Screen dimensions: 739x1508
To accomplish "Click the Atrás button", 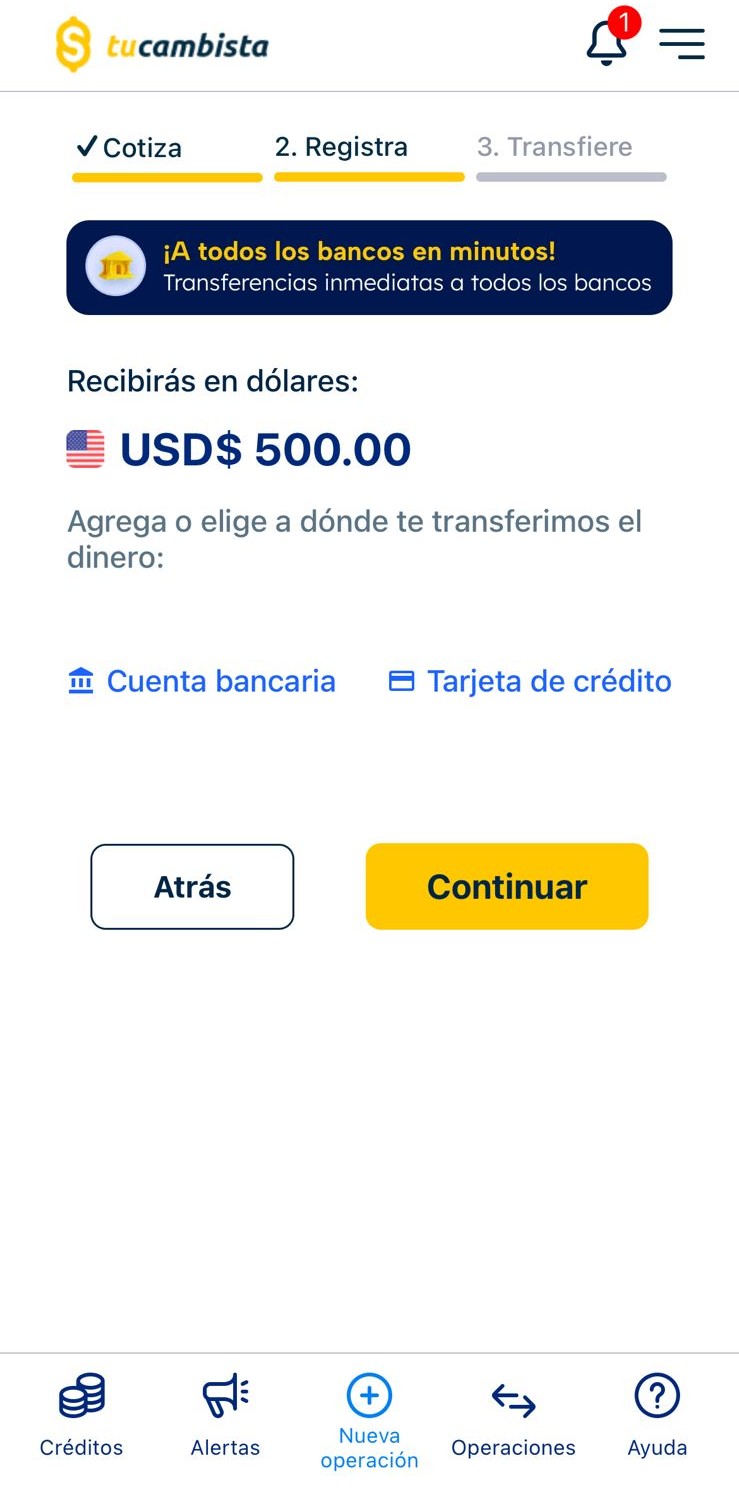I will coord(192,886).
